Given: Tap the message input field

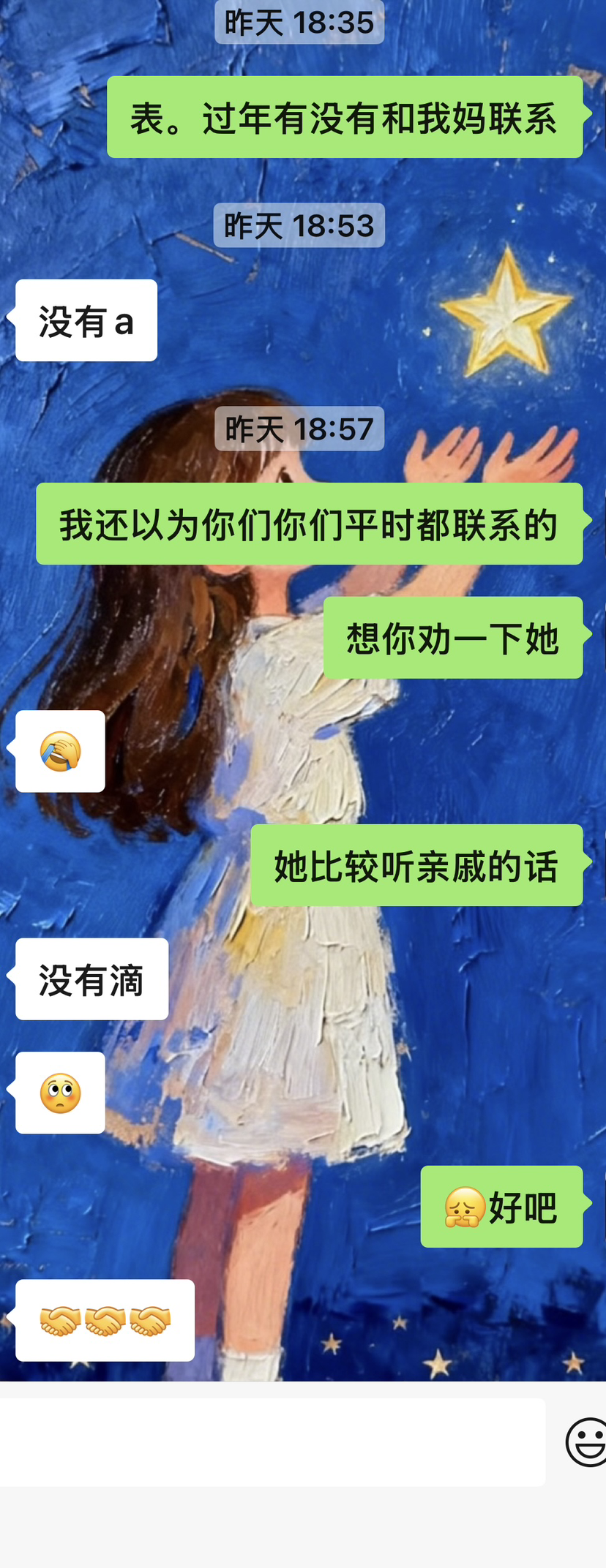Looking at the screenshot, I should tap(271, 1442).
